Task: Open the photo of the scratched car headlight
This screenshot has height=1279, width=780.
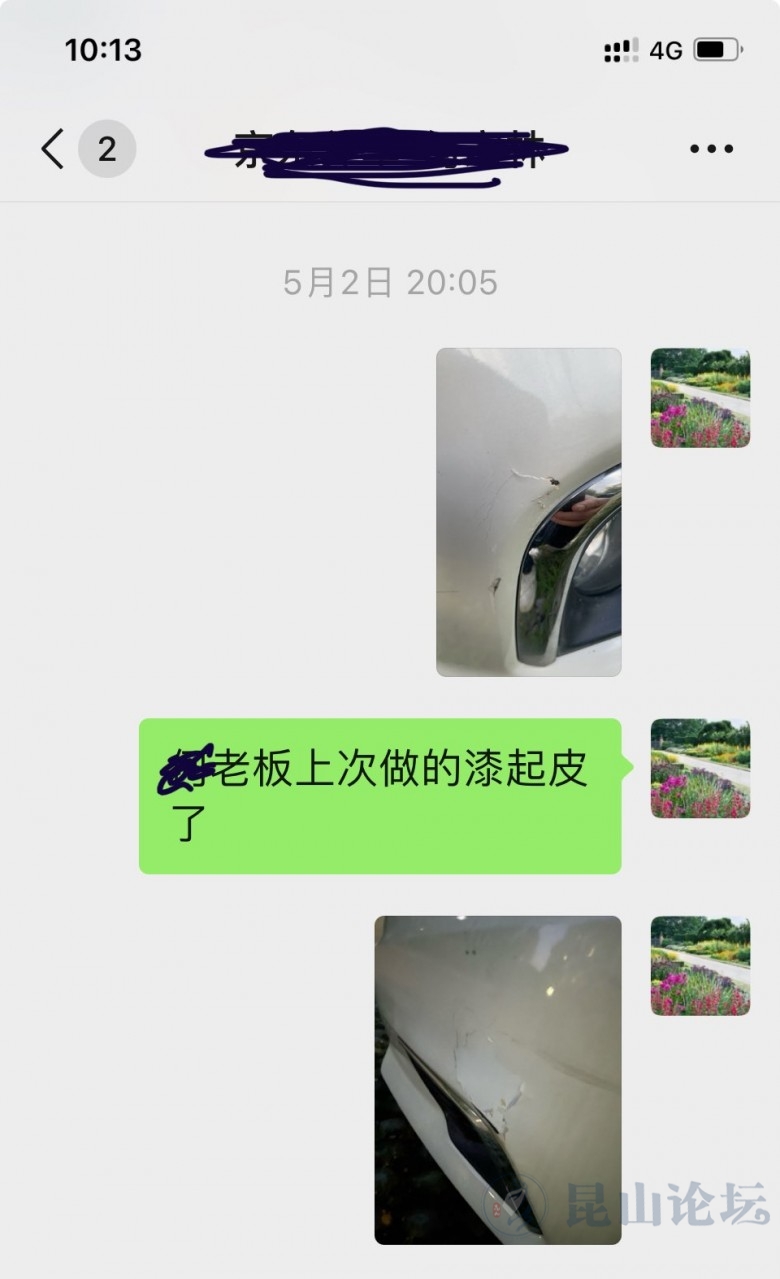Action: pyautogui.click(x=528, y=511)
